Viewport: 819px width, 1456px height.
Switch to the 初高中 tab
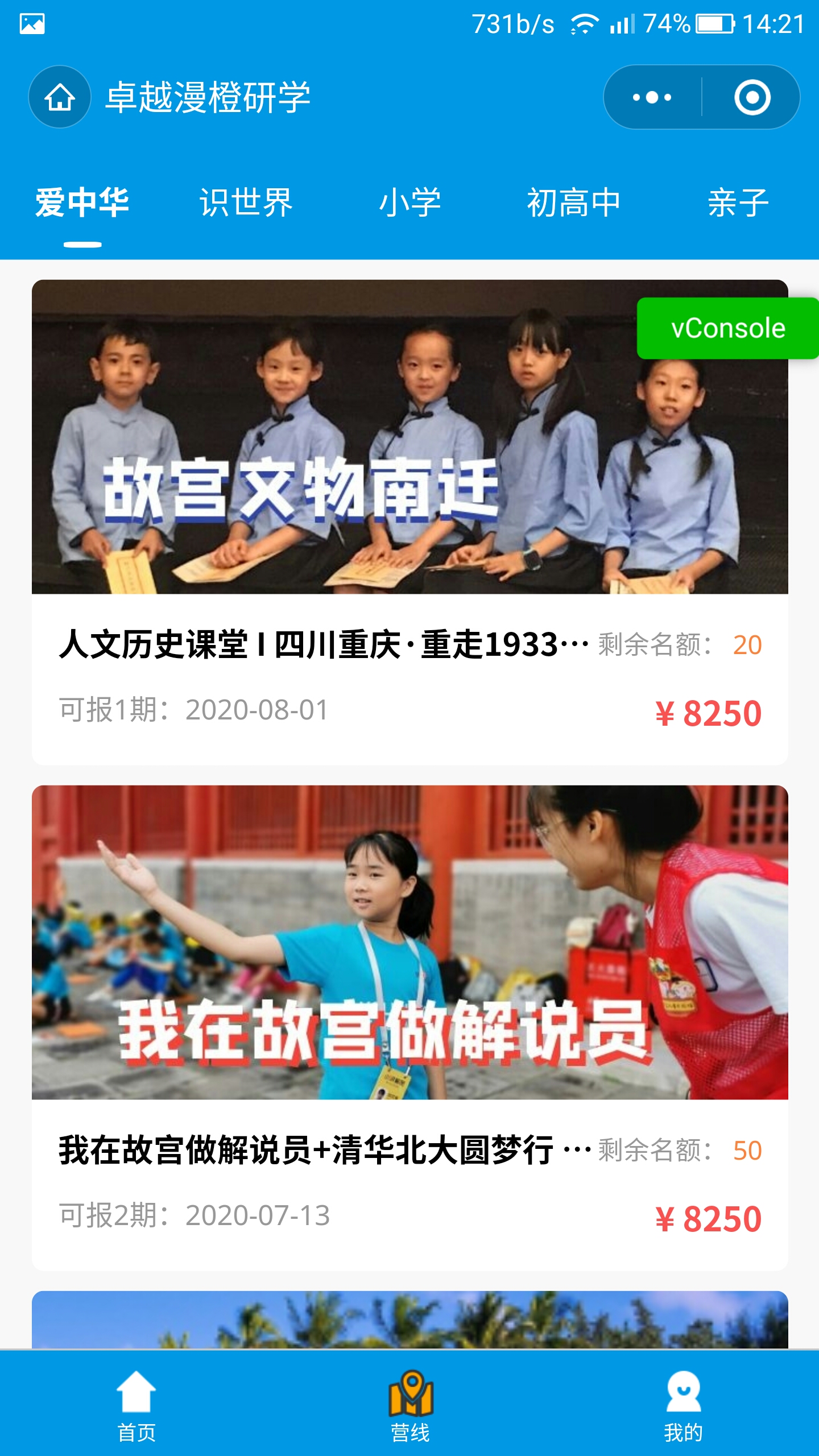click(x=573, y=202)
